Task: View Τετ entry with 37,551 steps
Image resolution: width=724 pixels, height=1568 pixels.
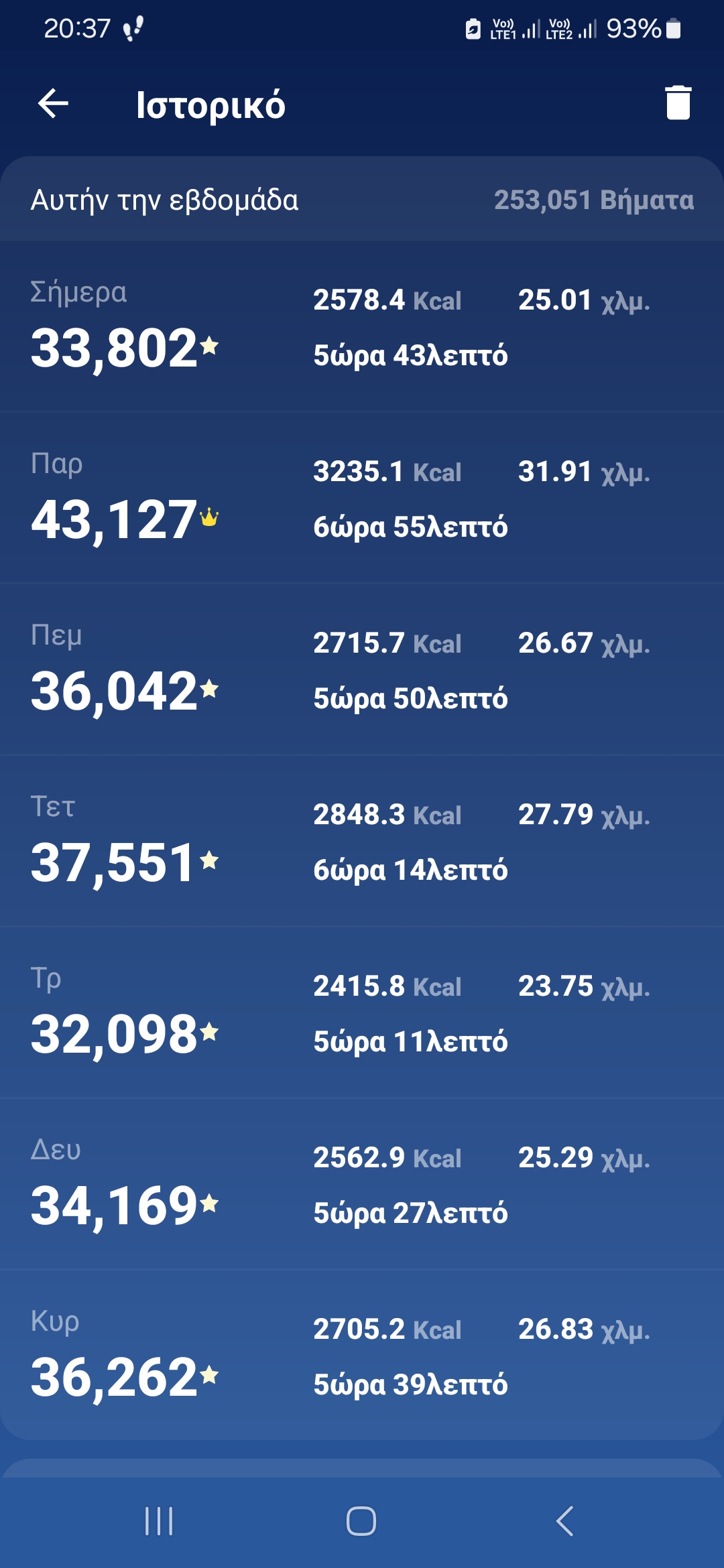Action: pyautogui.click(x=362, y=841)
